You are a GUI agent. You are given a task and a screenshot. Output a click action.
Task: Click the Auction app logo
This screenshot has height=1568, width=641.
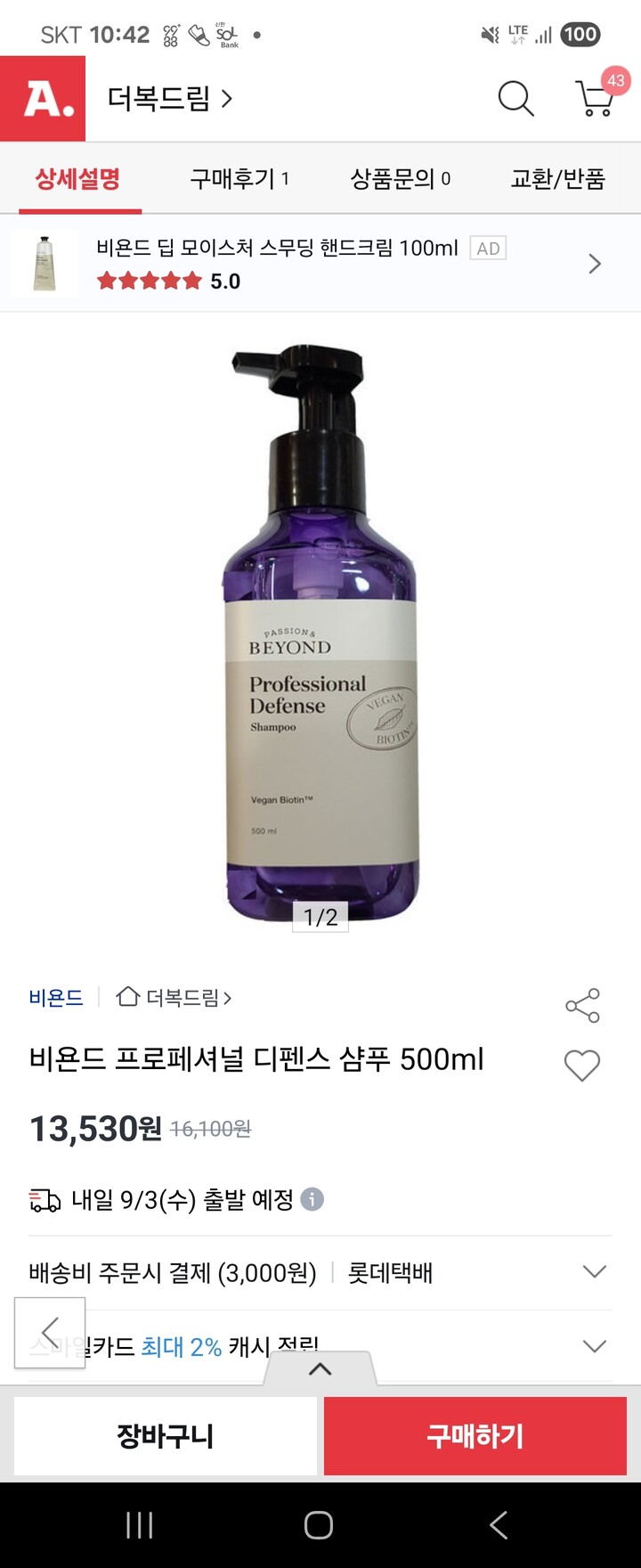[x=42, y=100]
